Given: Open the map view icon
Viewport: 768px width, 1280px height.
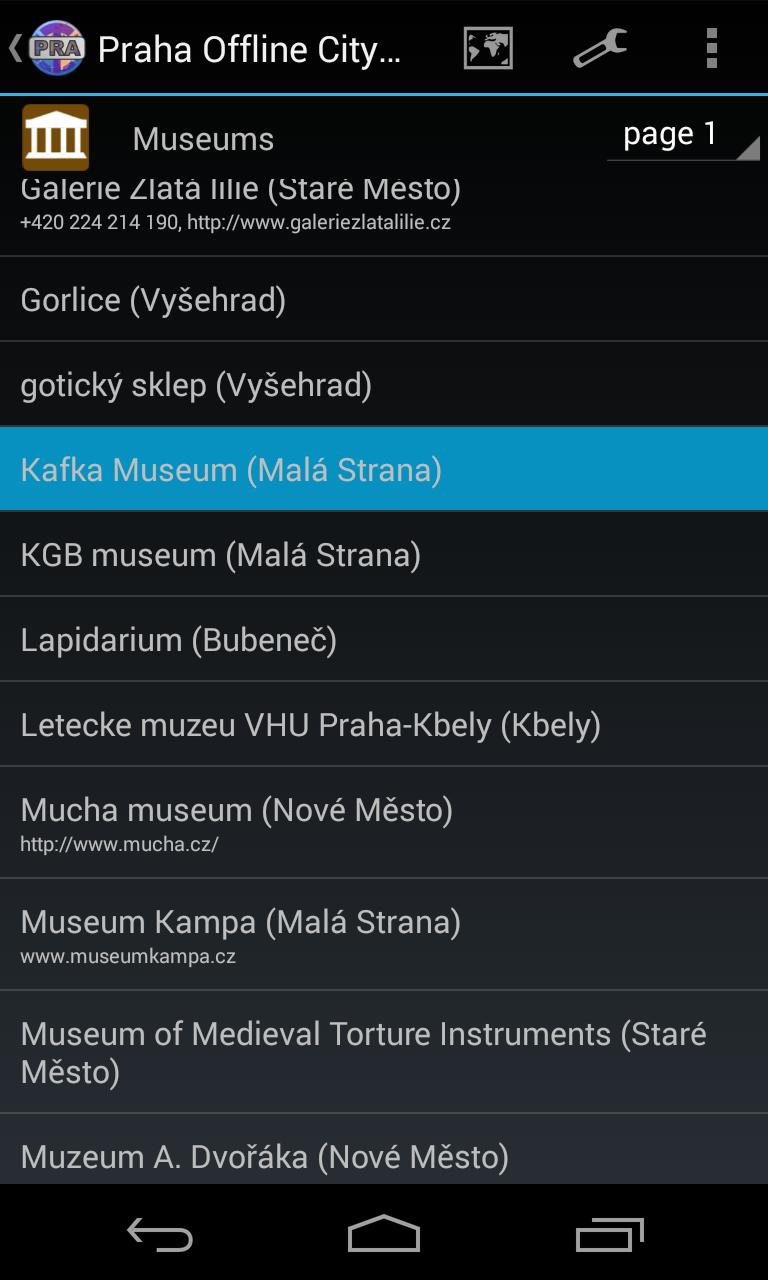Looking at the screenshot, I should 488,48.
